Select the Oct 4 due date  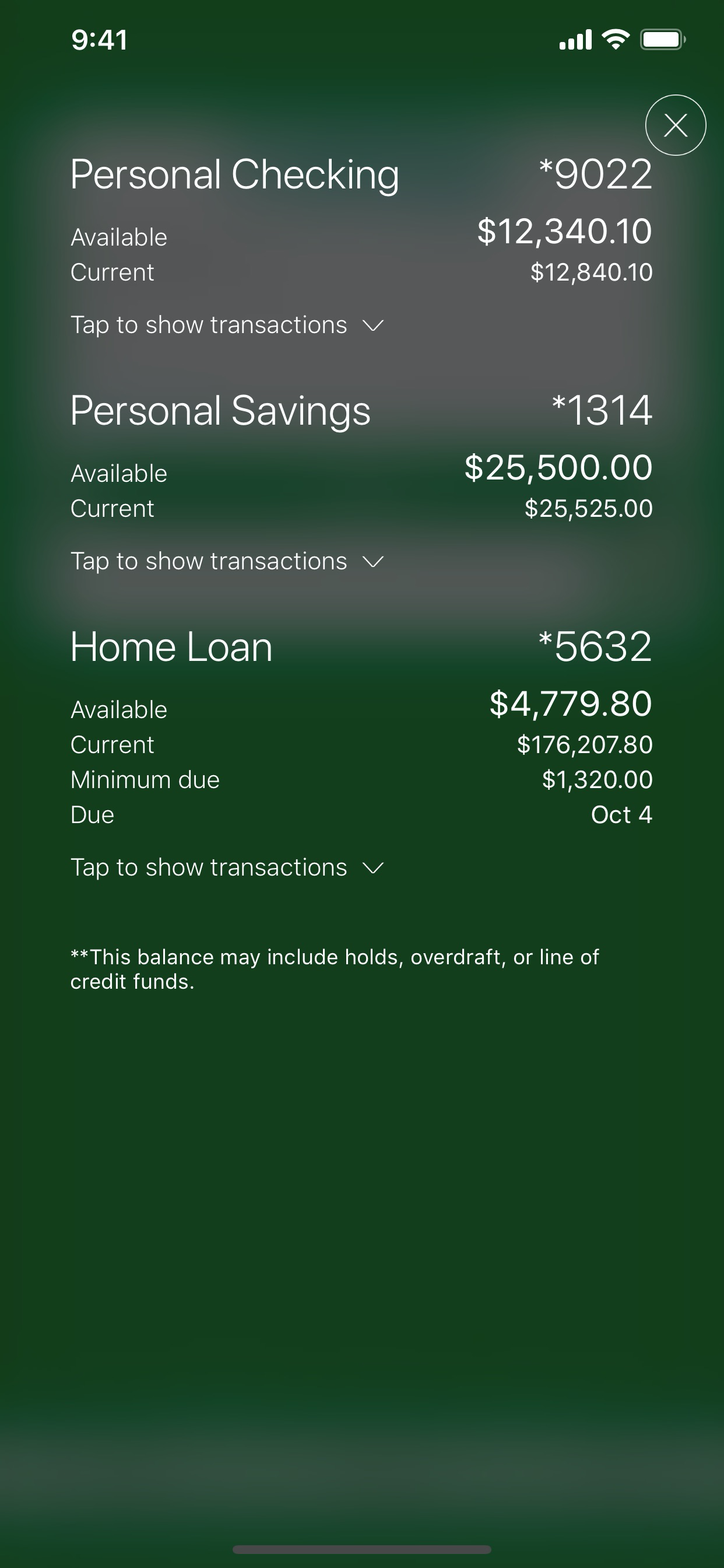623,814
